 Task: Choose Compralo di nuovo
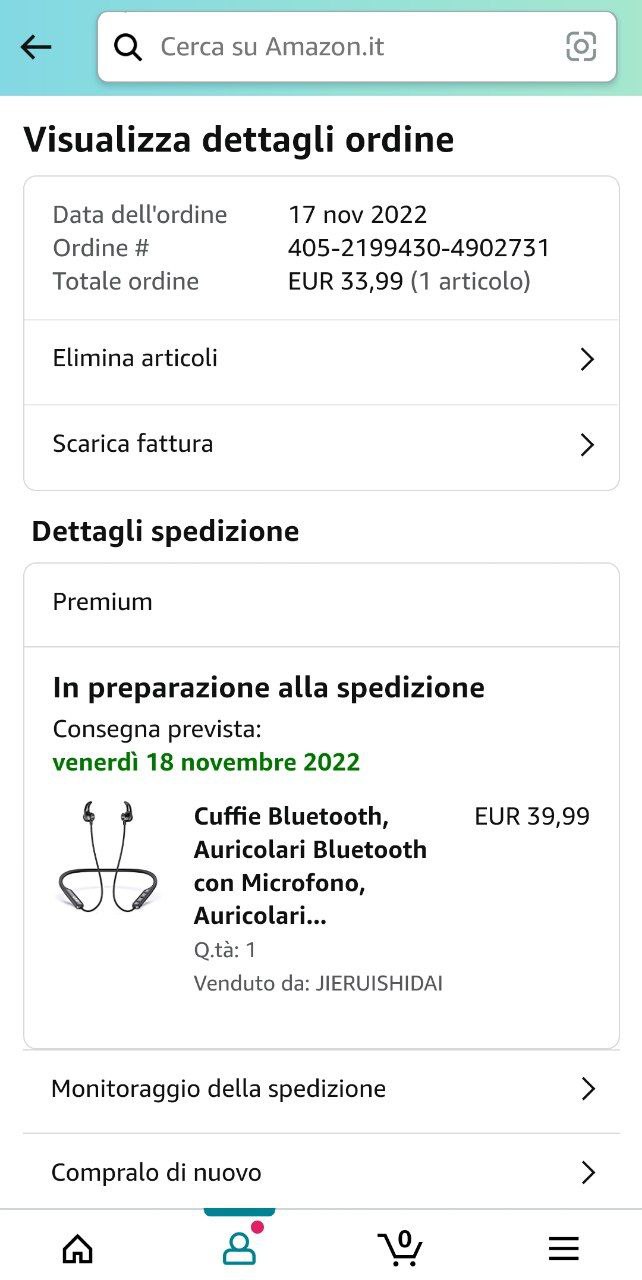(321, 1172)
